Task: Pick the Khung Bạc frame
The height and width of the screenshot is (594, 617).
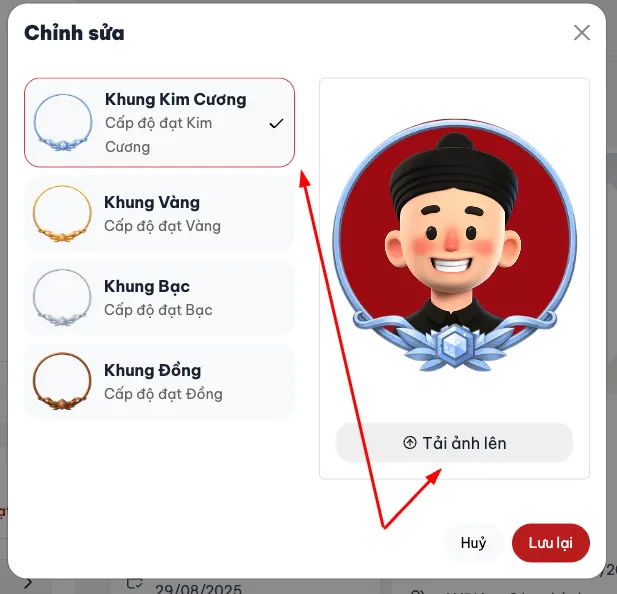Action: [160, 298]
